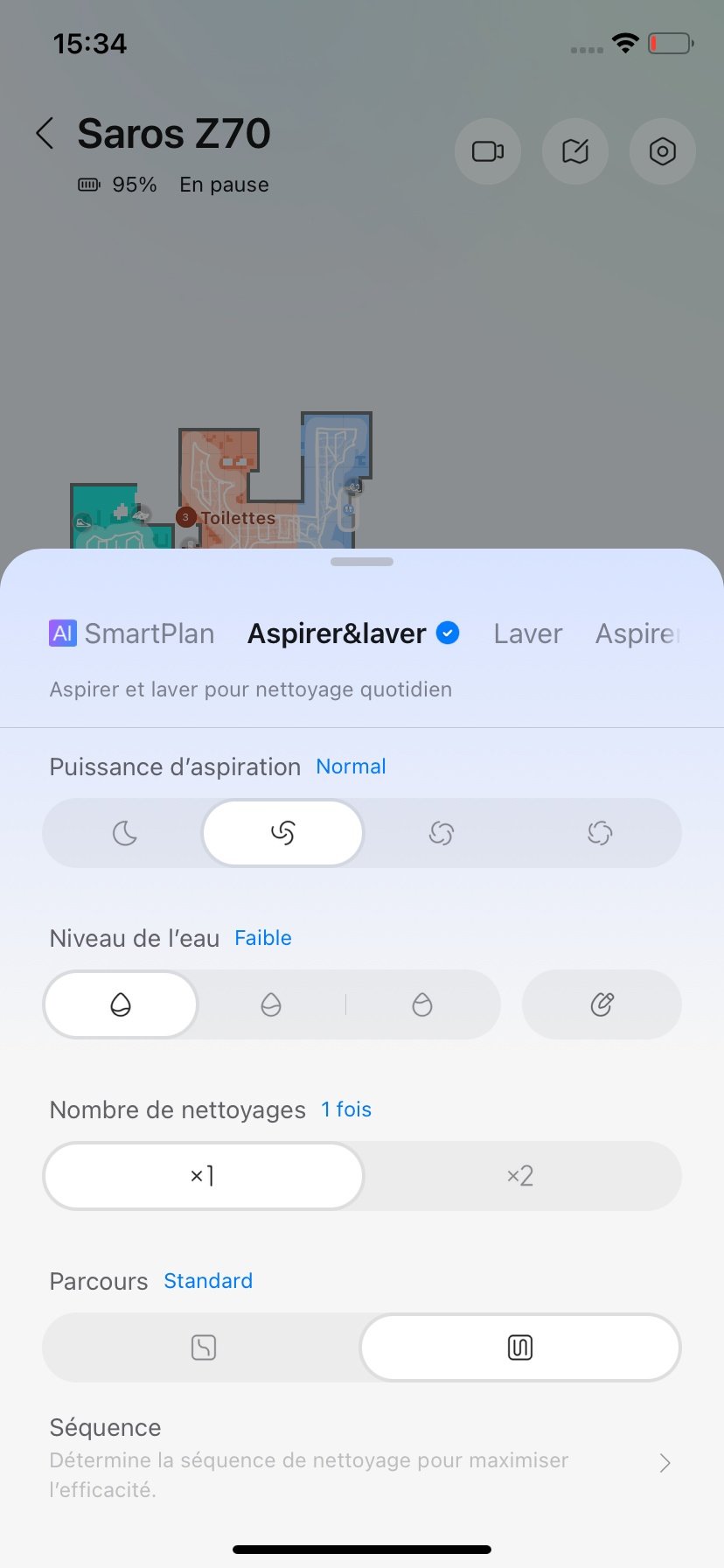Select the third suction power level
Screen dimensions: 724x1568
442,833
